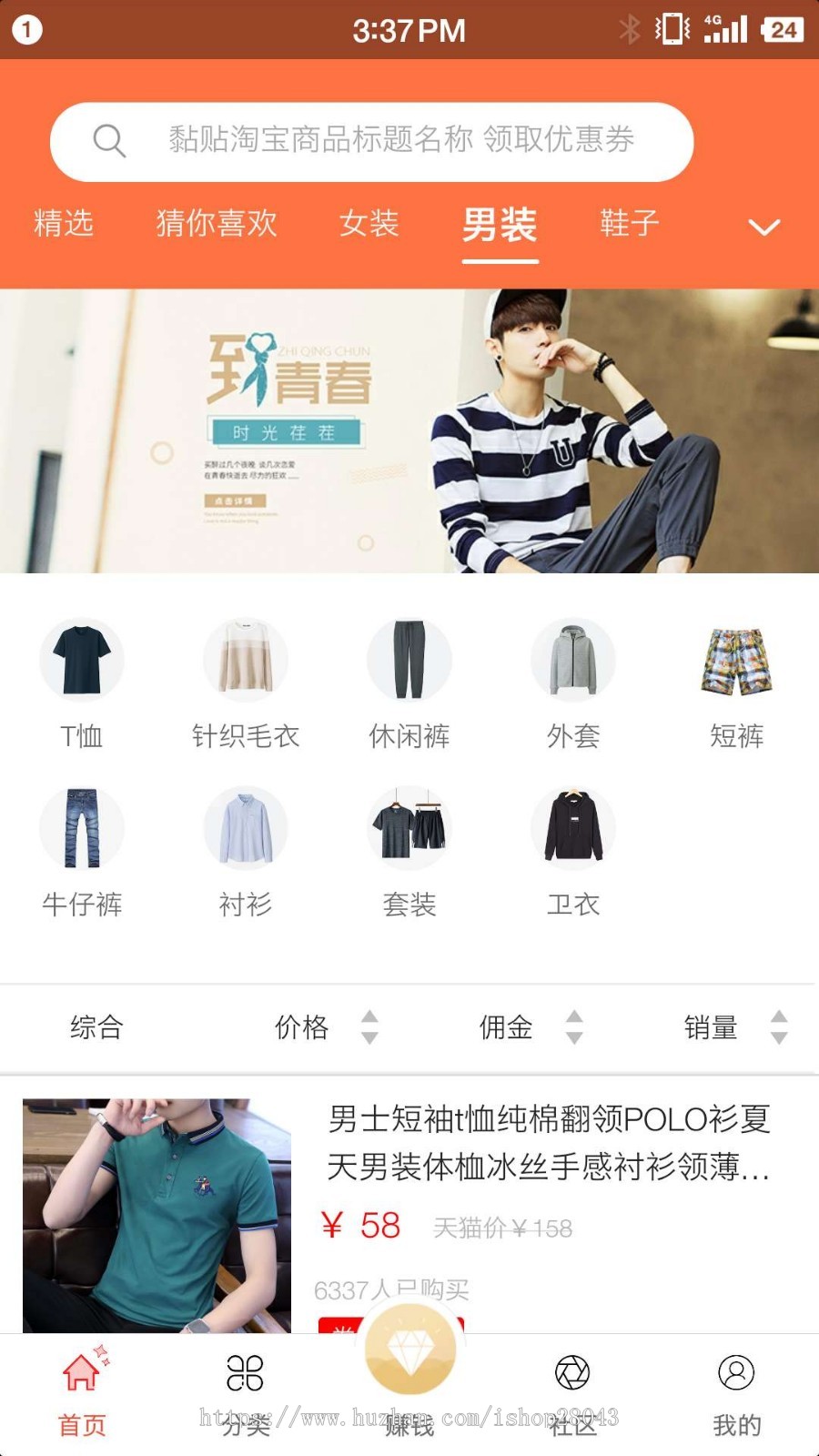Switch to the 女装 tab

[x=369, y=224]
